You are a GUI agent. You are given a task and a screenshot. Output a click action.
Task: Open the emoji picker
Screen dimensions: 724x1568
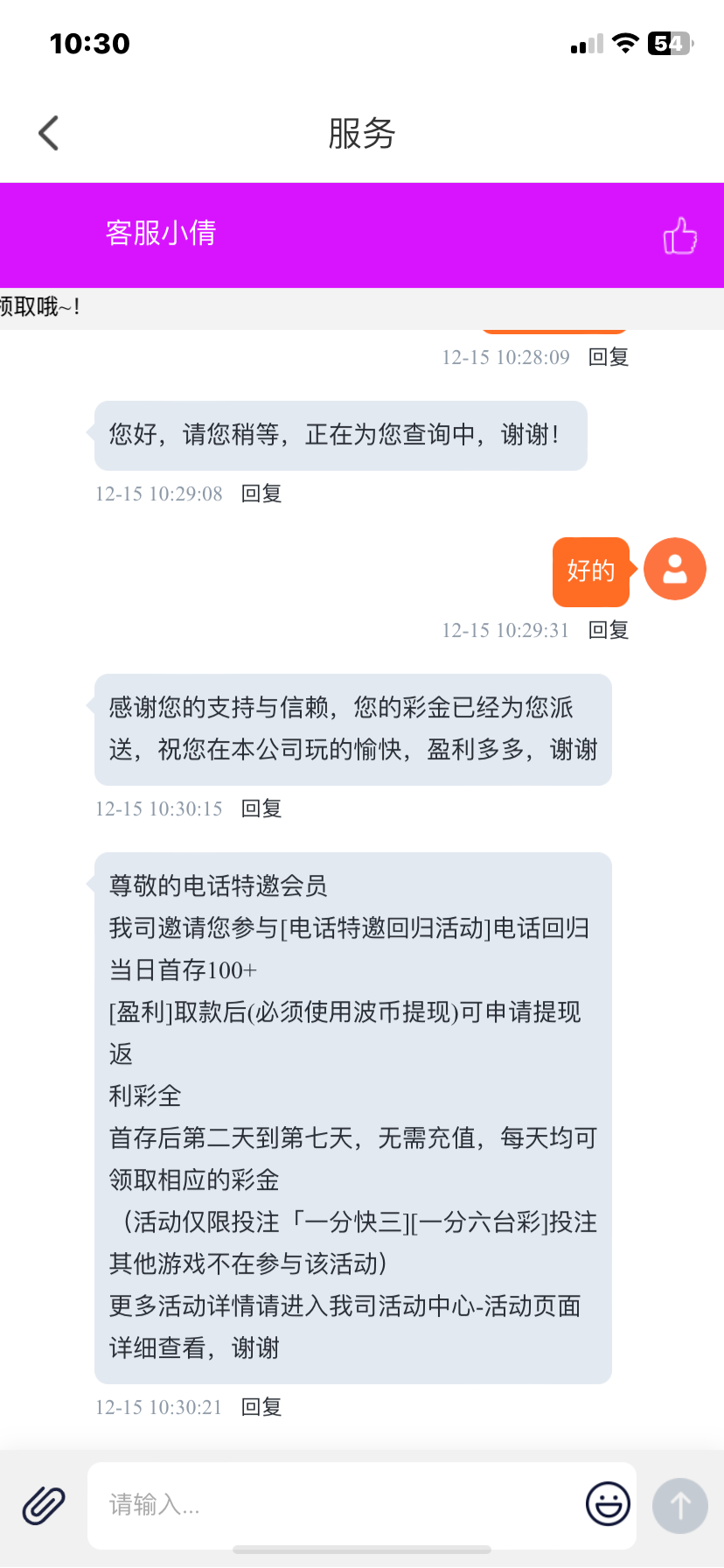click(x=608, y=1504)
